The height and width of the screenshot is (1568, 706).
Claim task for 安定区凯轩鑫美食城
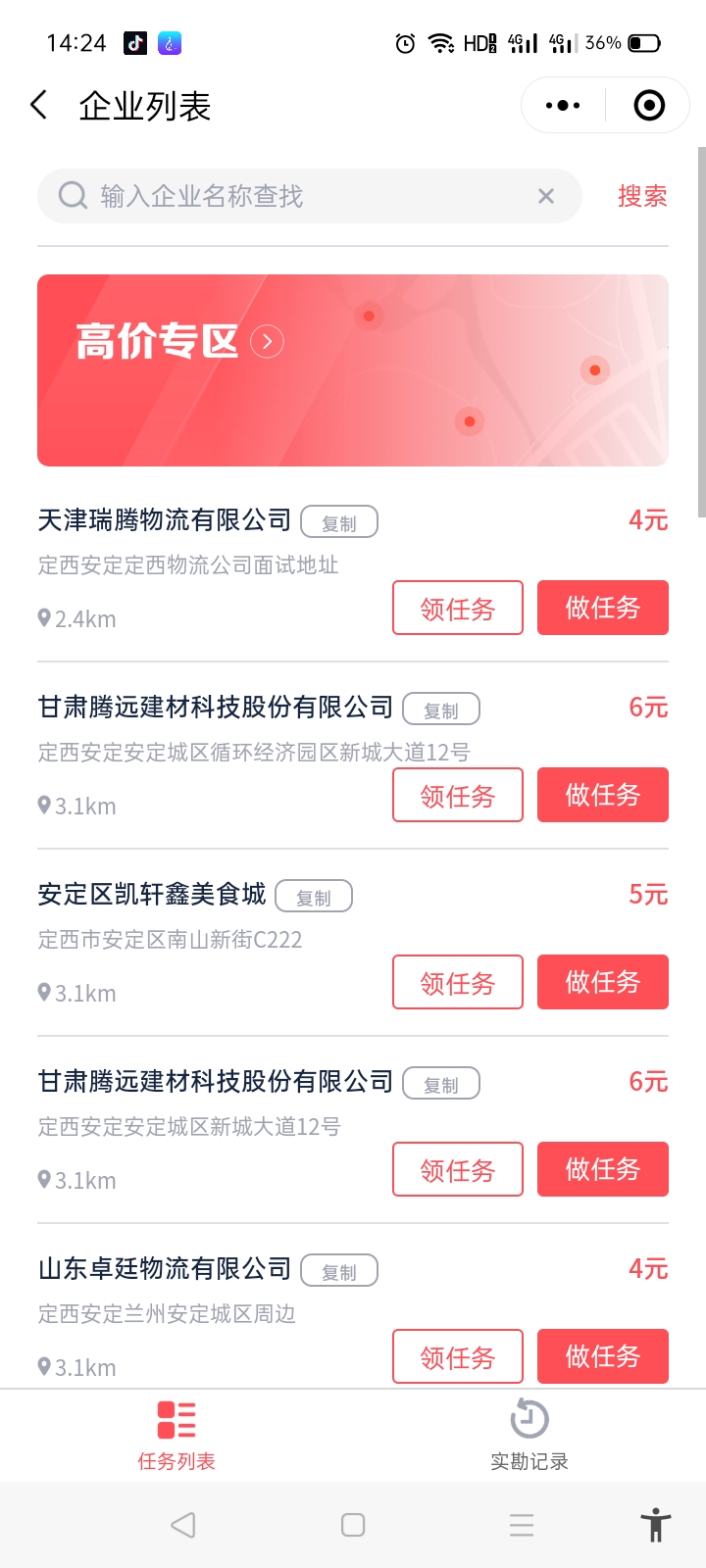tap(458, 983)
